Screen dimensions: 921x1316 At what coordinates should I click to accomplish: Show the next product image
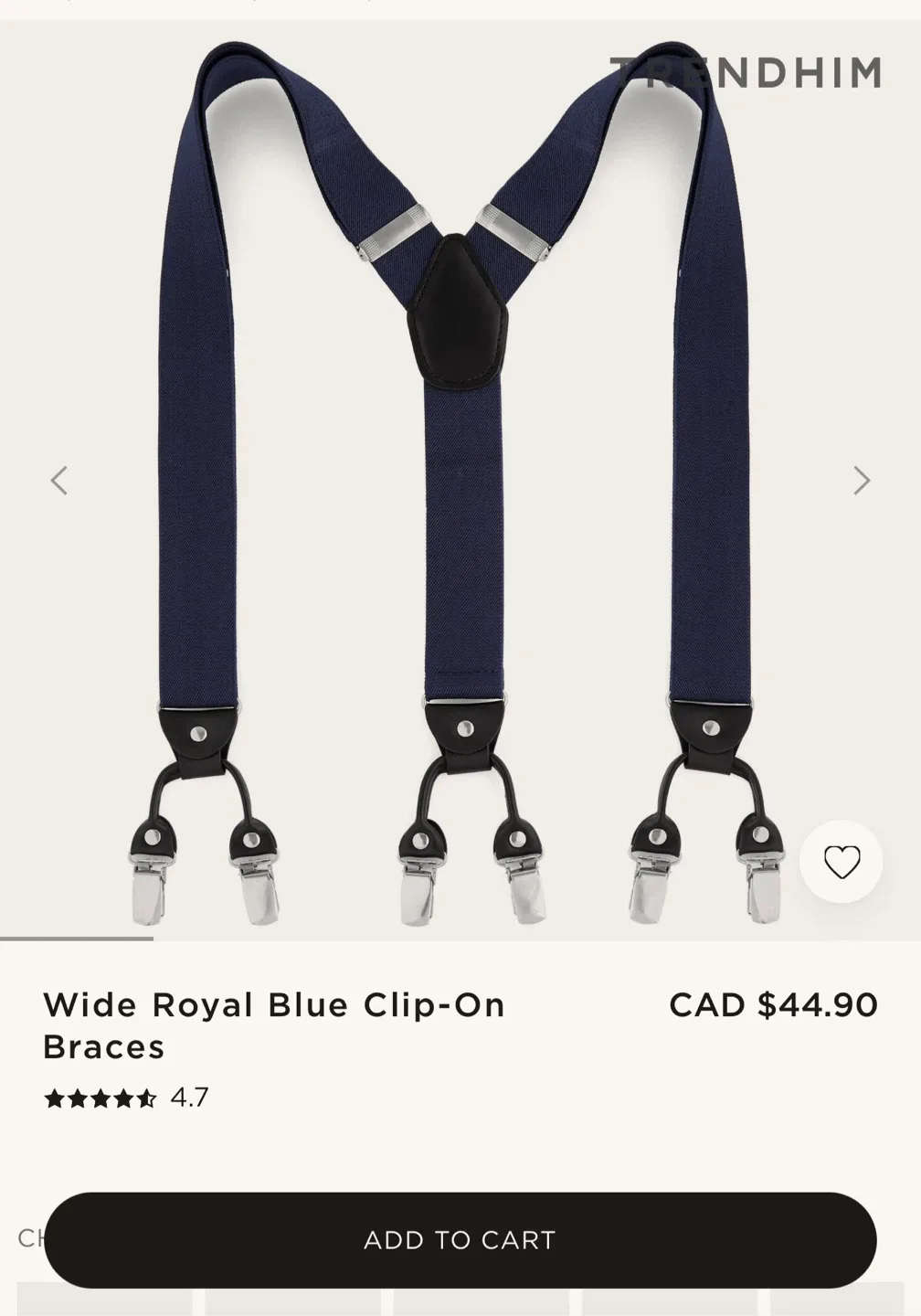click(x=862, y=480)
